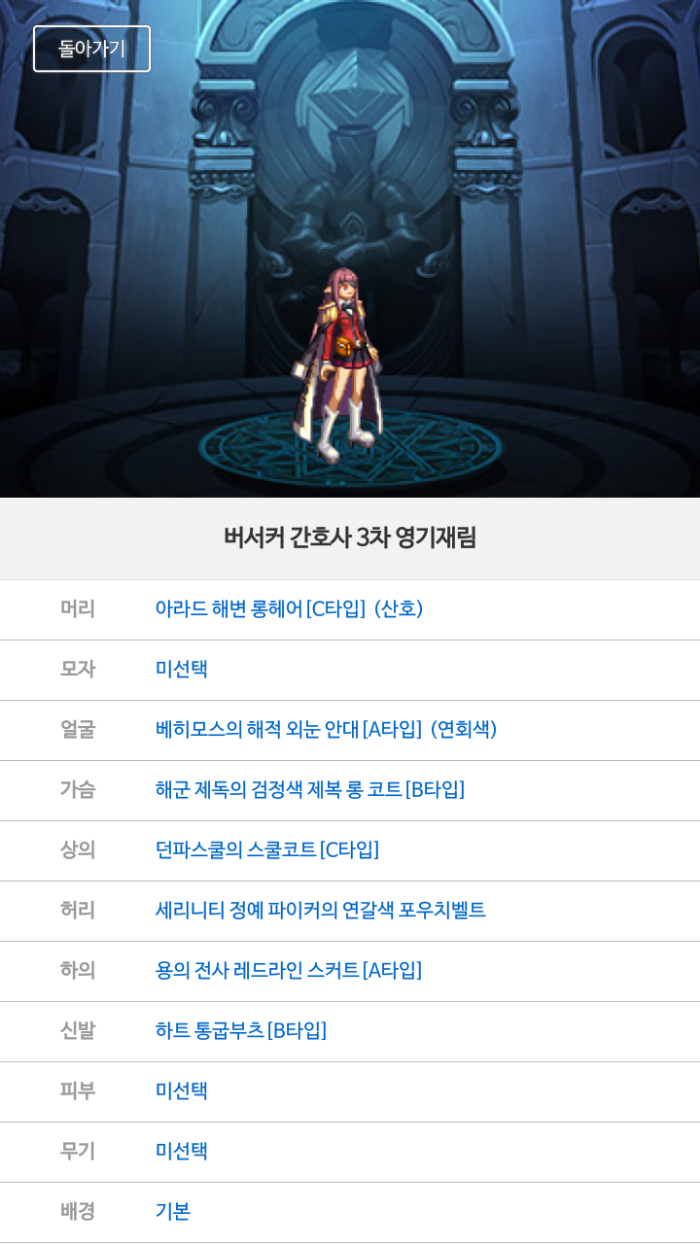Open 아라드 해변 롱헤어 [C타입] (산호) link

click(x=289, y=609)
